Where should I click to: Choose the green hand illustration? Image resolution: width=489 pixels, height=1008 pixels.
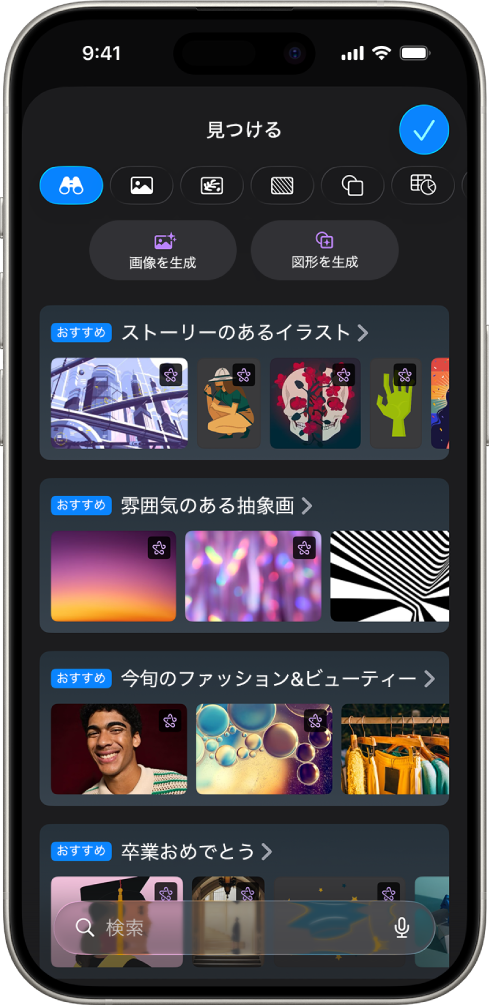coord(396,403)
